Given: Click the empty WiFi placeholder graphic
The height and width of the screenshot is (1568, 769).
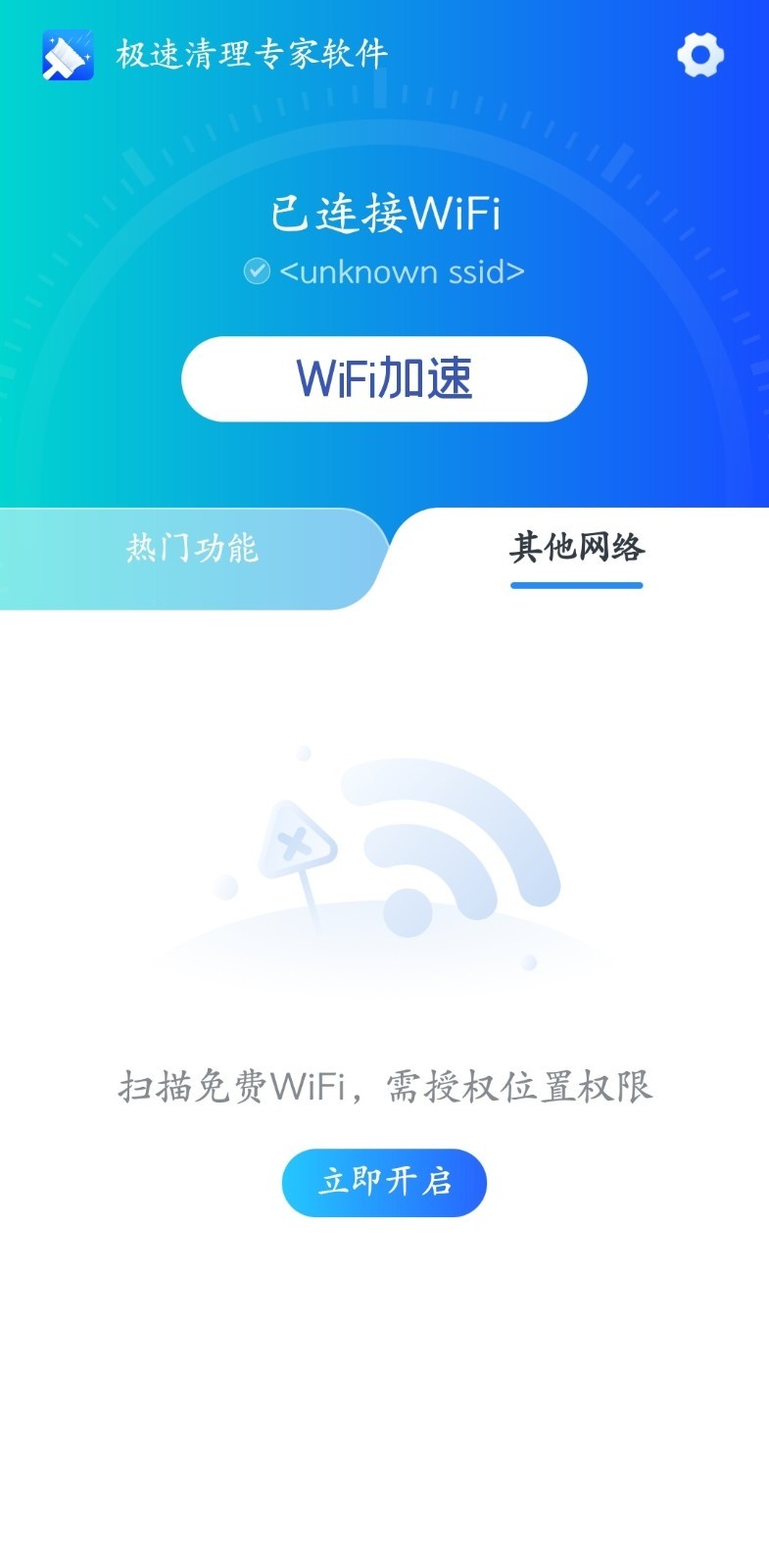Looking at the screenshot, I should point(392,872).
